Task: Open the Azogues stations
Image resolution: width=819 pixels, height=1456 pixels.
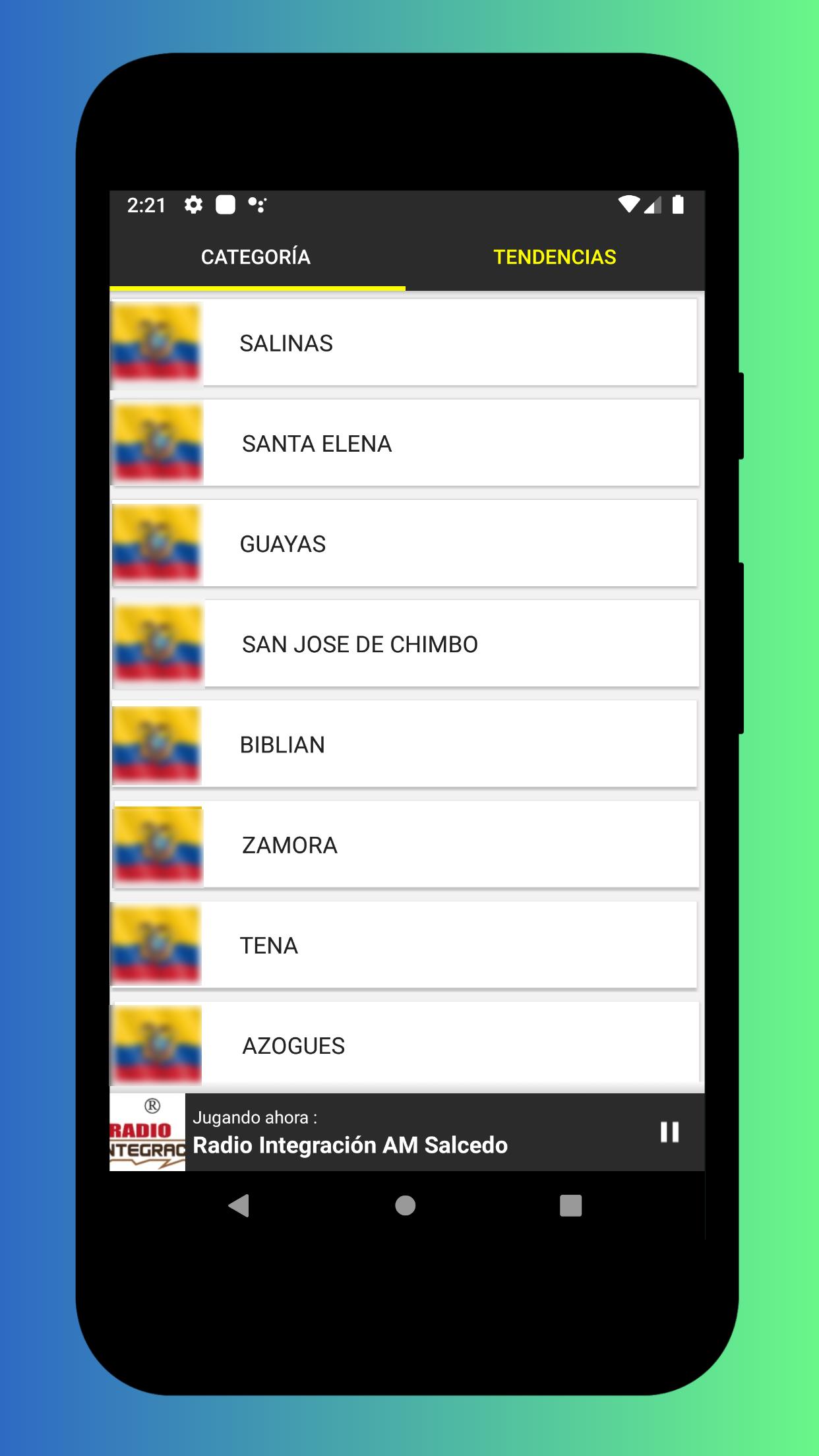Action: coord(404,1045)
